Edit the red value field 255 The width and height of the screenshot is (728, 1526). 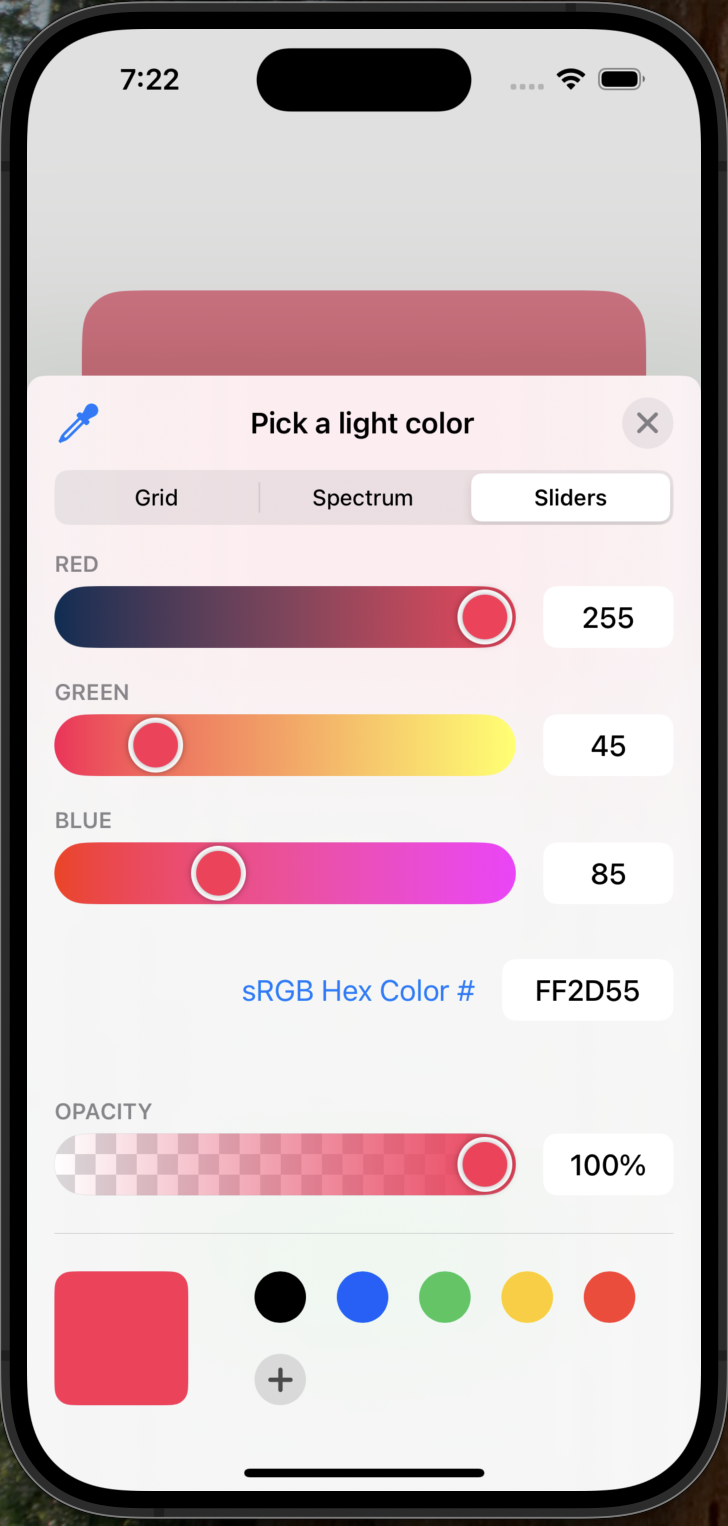(x=608, y=617)
